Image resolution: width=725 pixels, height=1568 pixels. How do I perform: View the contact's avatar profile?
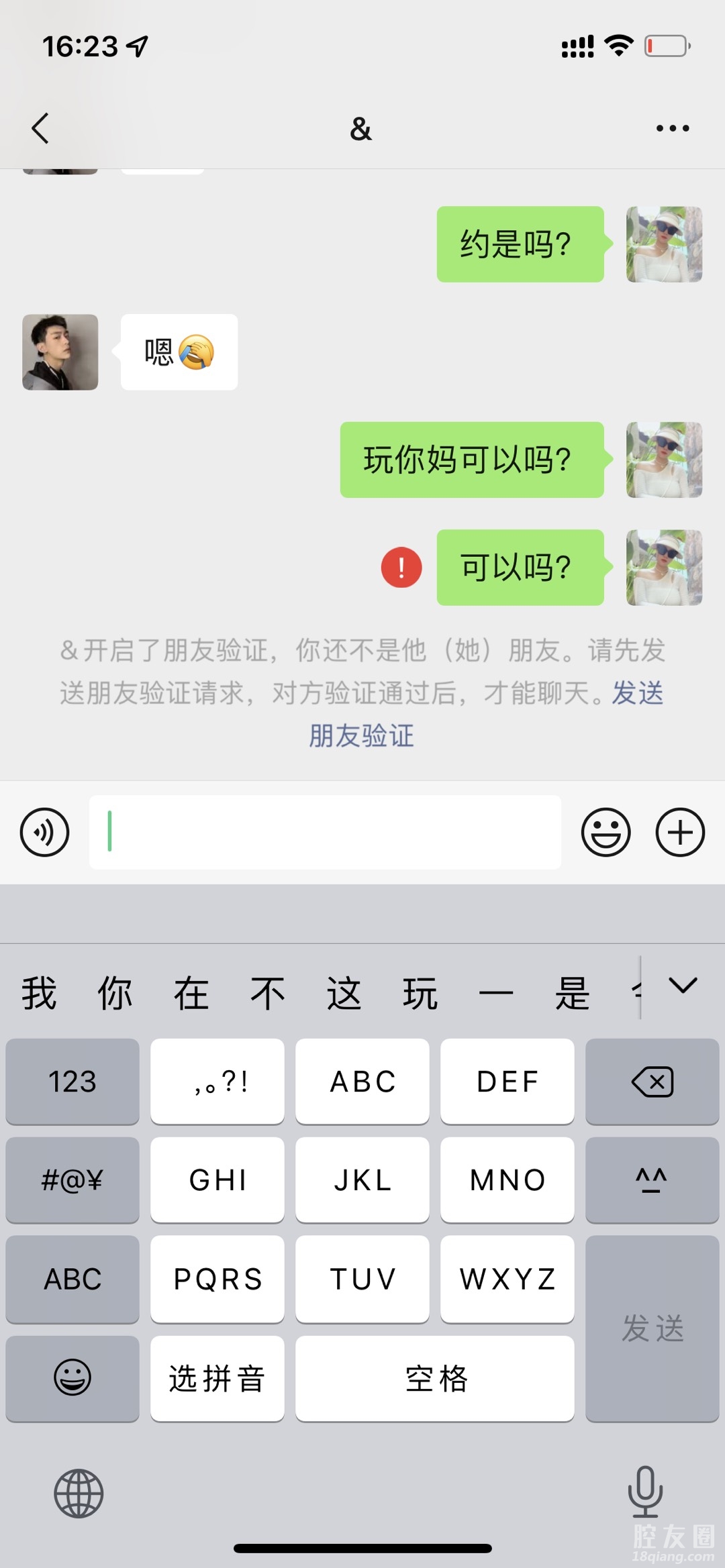coord(60,352)
